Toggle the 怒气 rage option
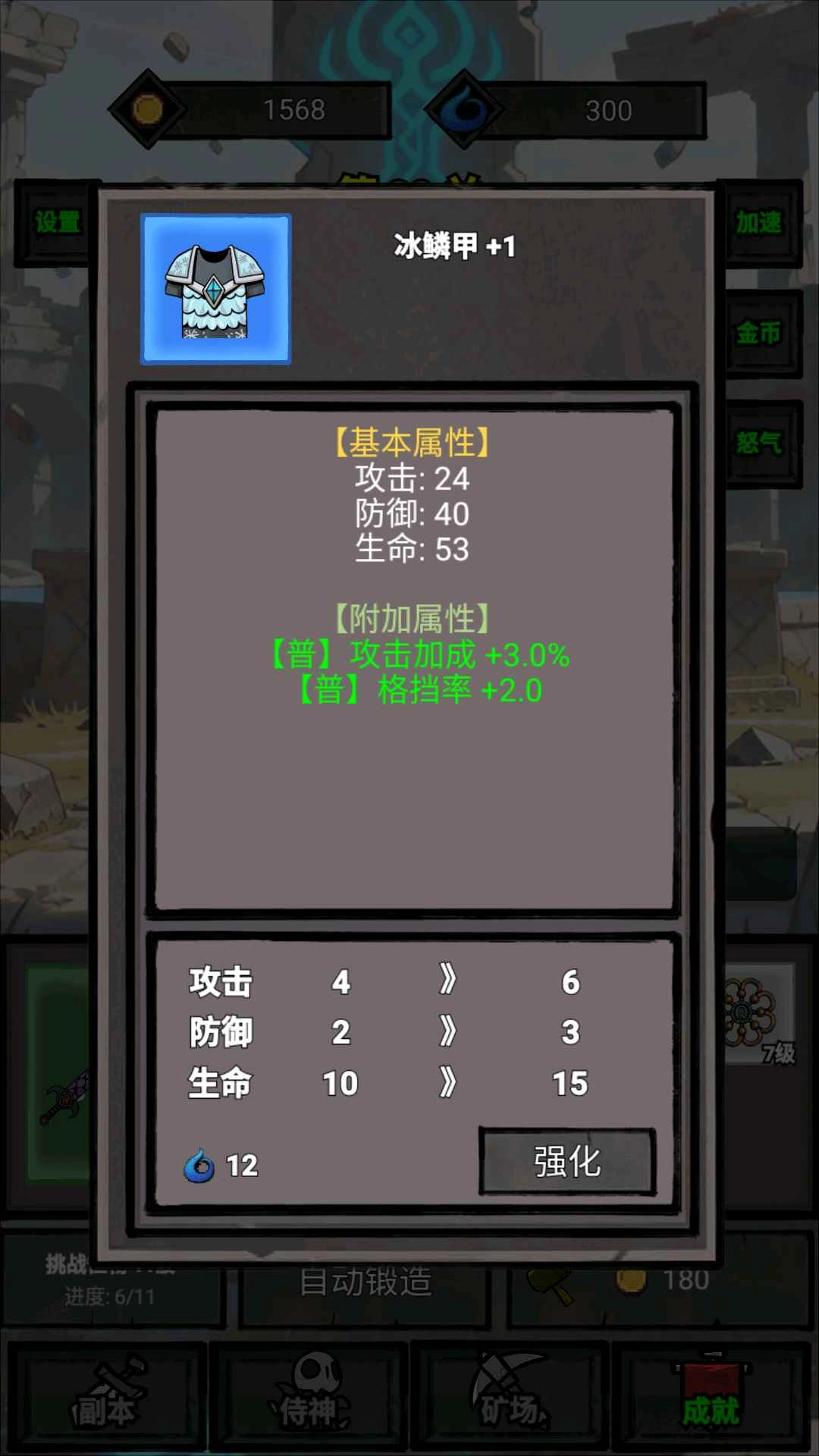The width and height of the screenshot is (819, 1456). 761,444
